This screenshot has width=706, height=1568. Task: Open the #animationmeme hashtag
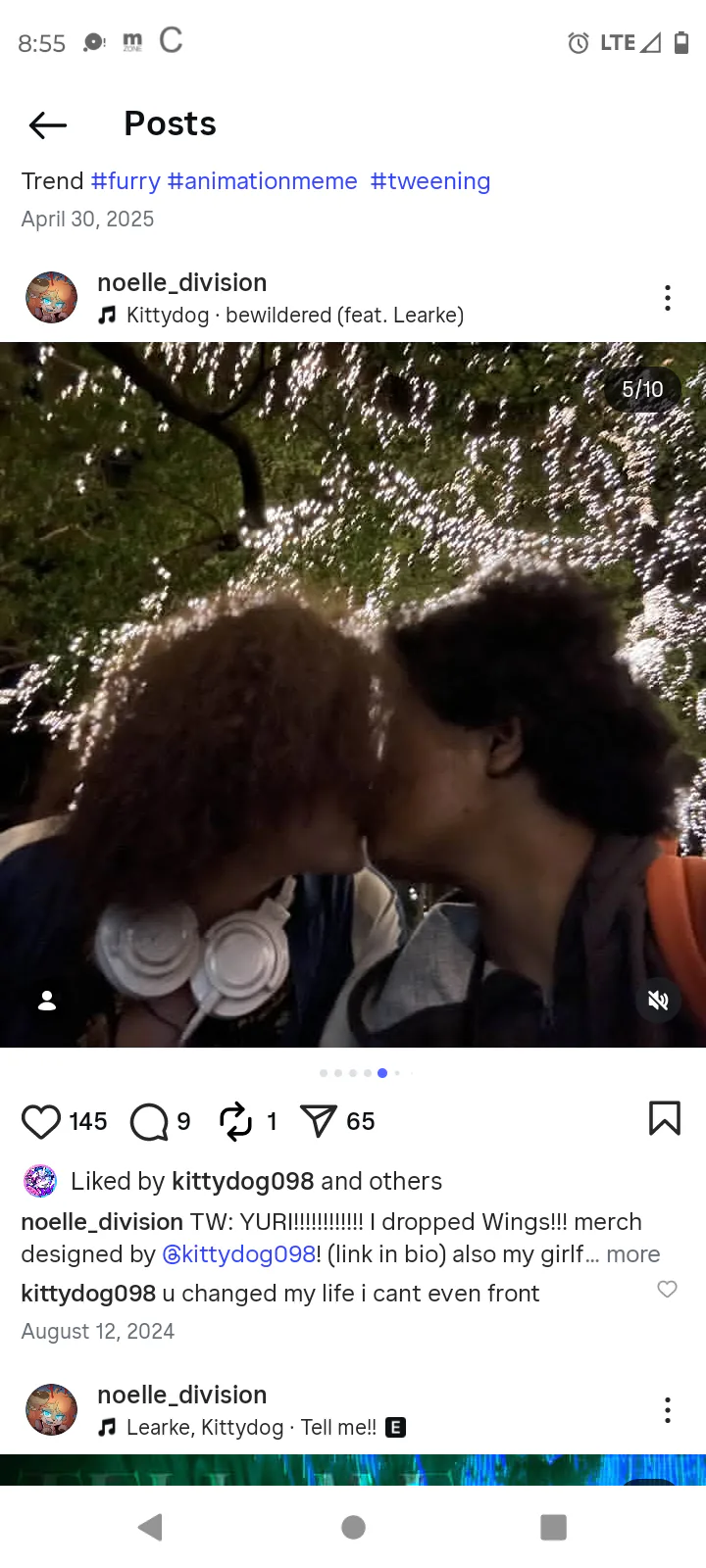tap(263, 181)
